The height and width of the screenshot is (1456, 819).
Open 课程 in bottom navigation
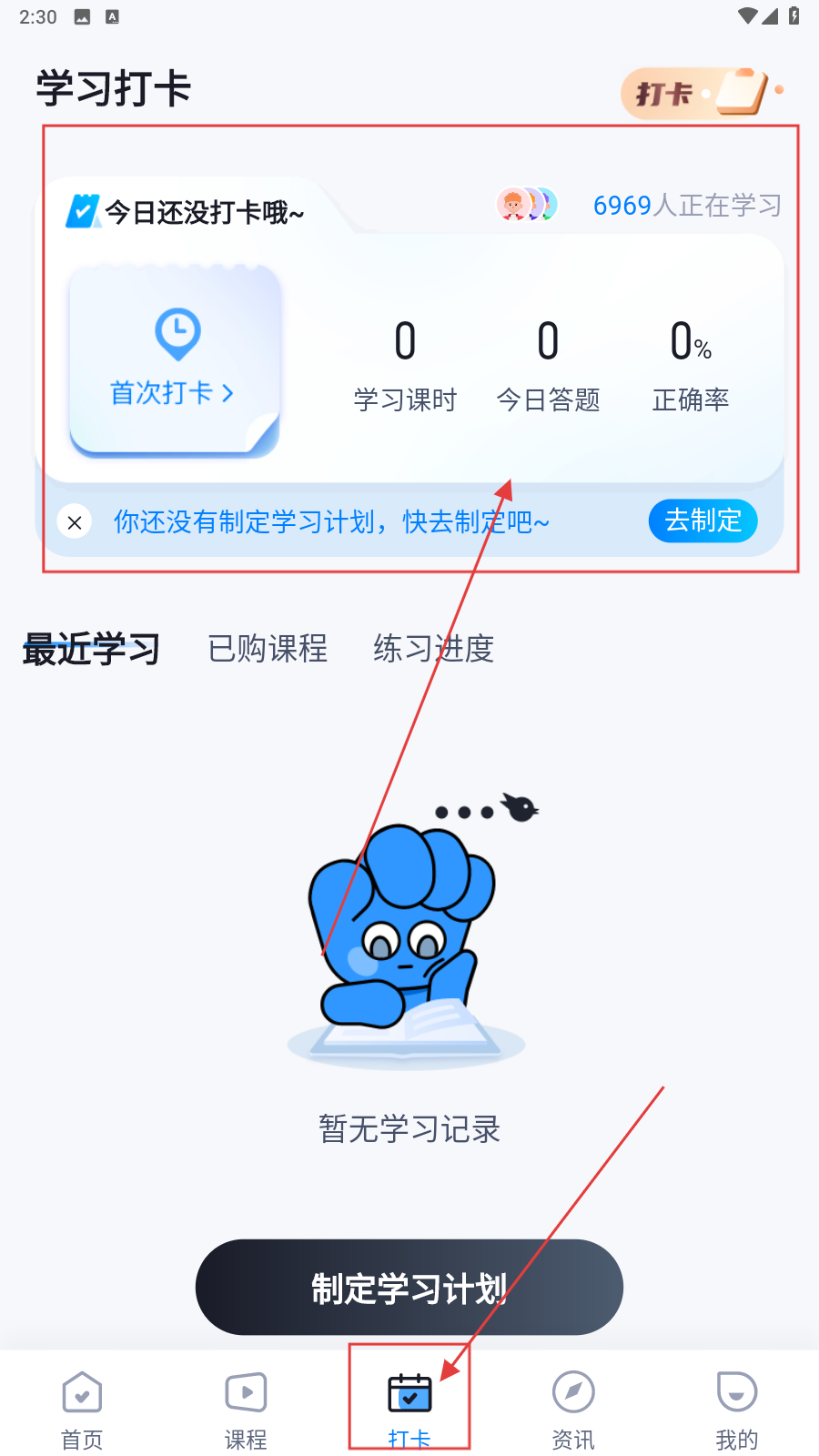pos(246,1410)
